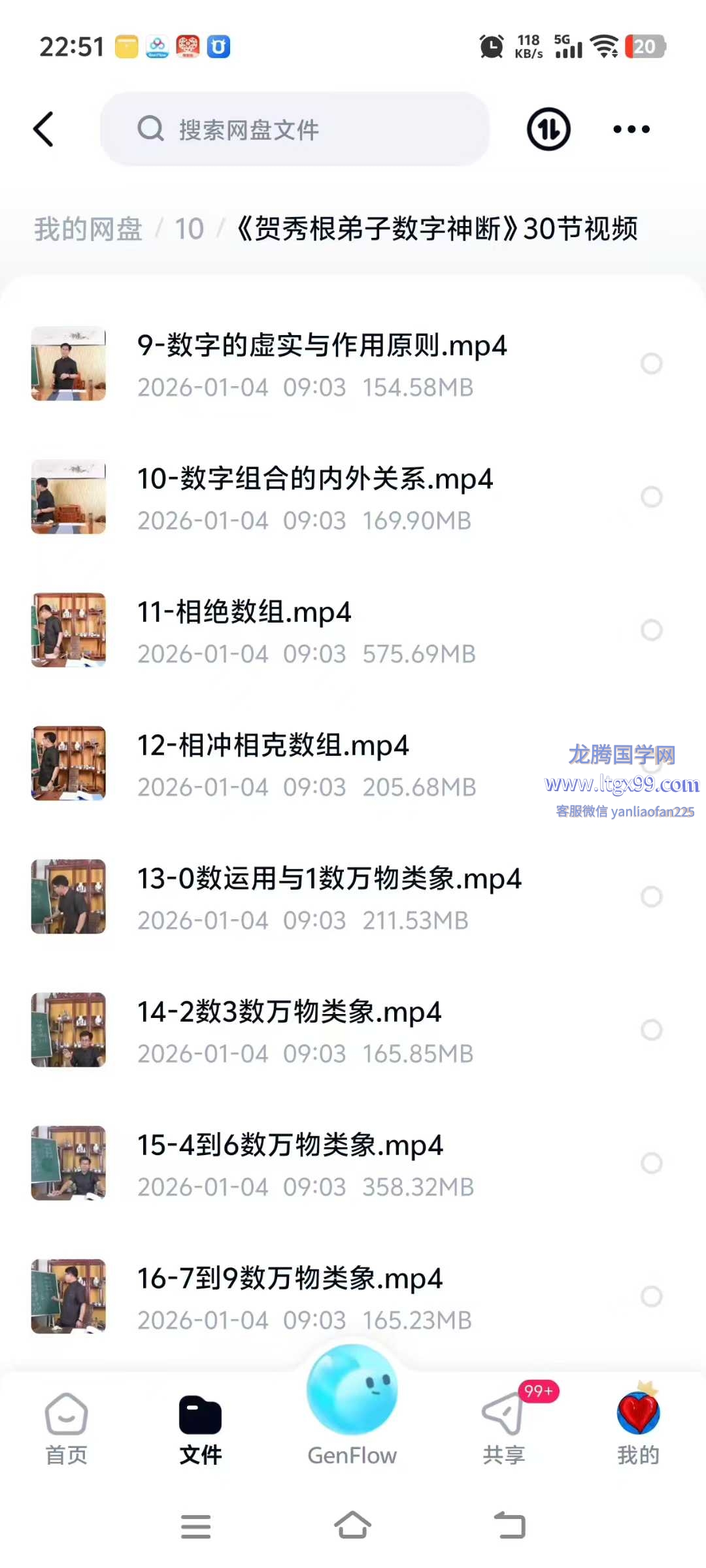
Task: Select the circle for 10-数字组合的内外关系.mp4
Action: point(651,497)
